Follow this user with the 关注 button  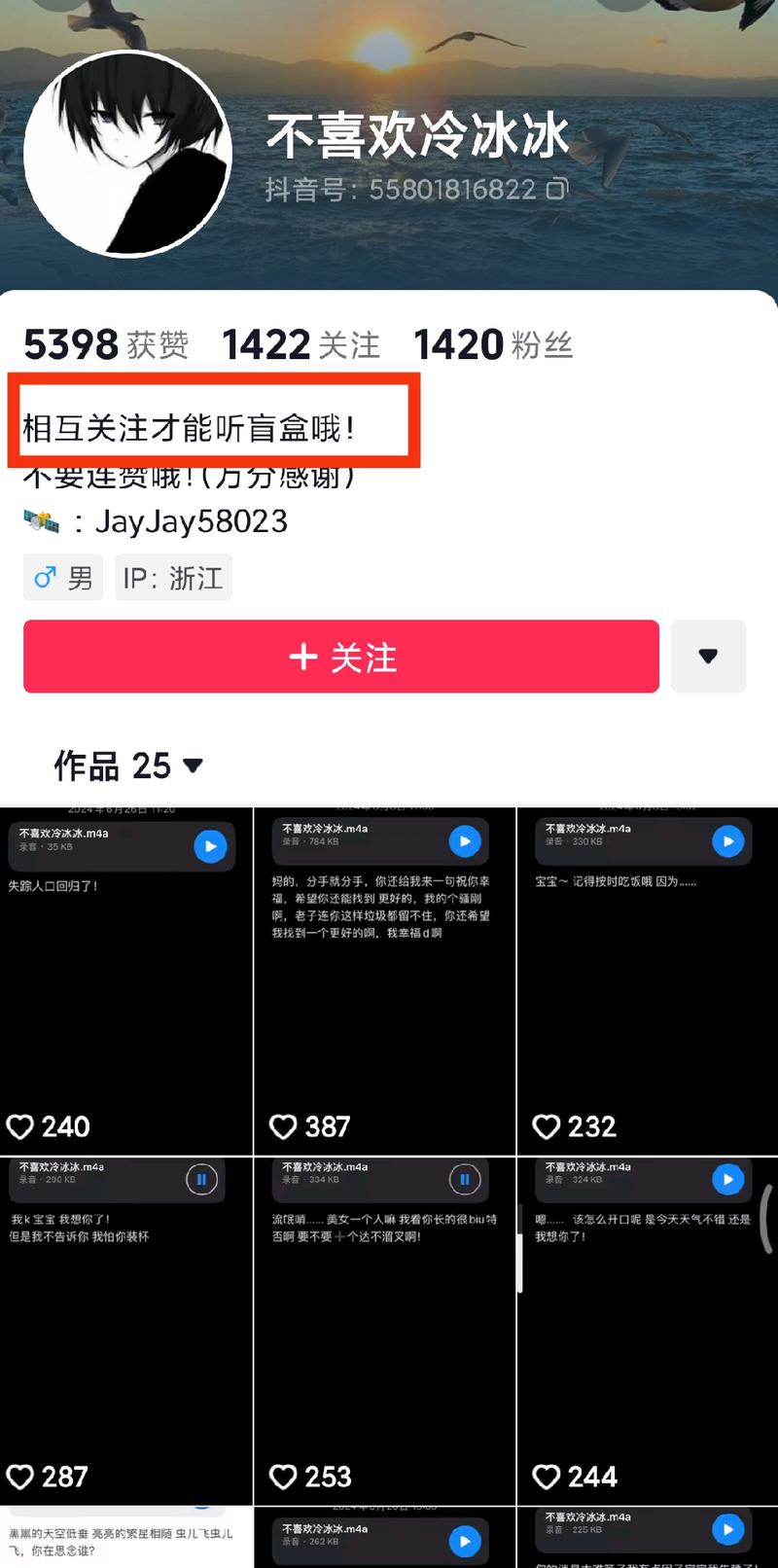(x=341, y=657)
